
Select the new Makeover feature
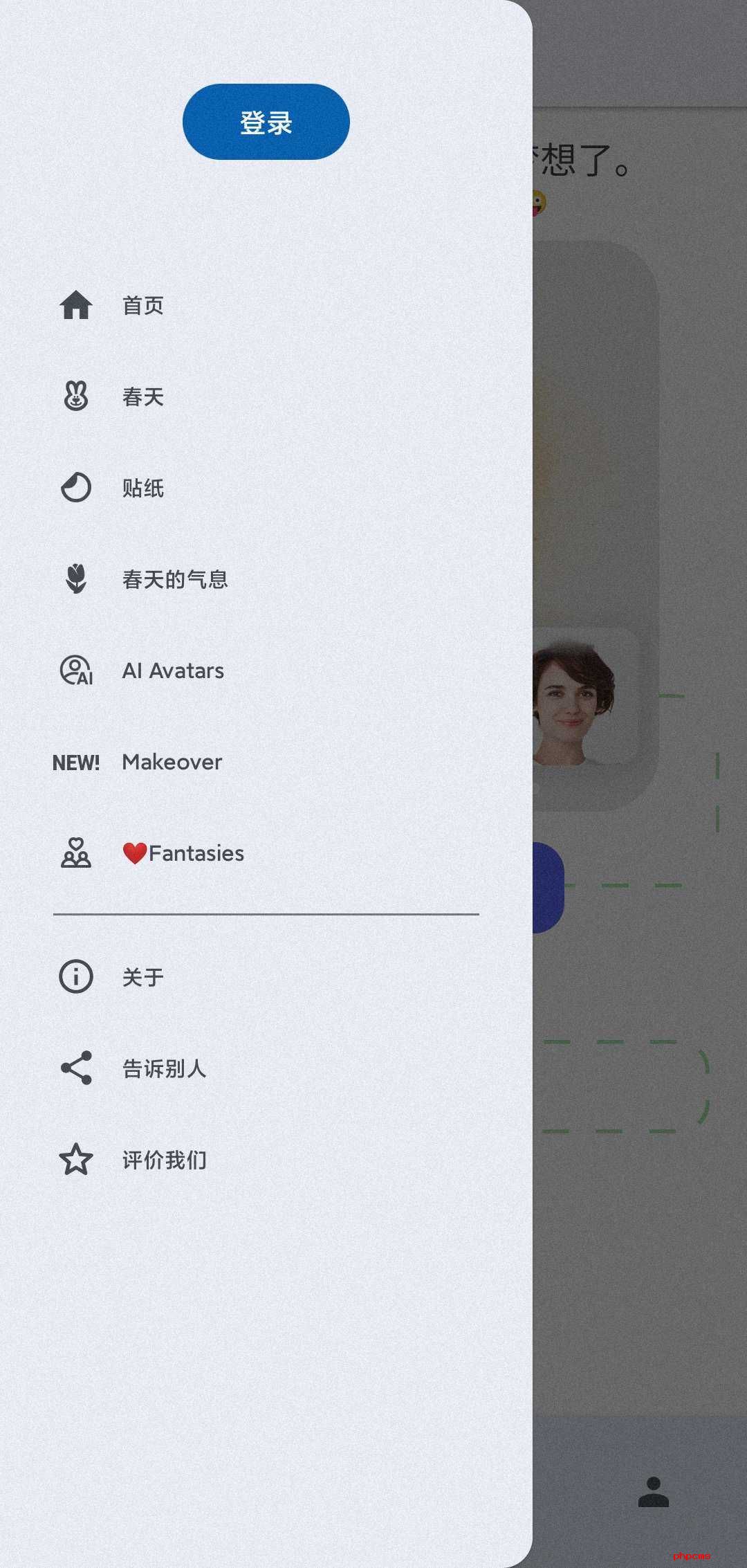pyautogui.click(x=266, y=762)
